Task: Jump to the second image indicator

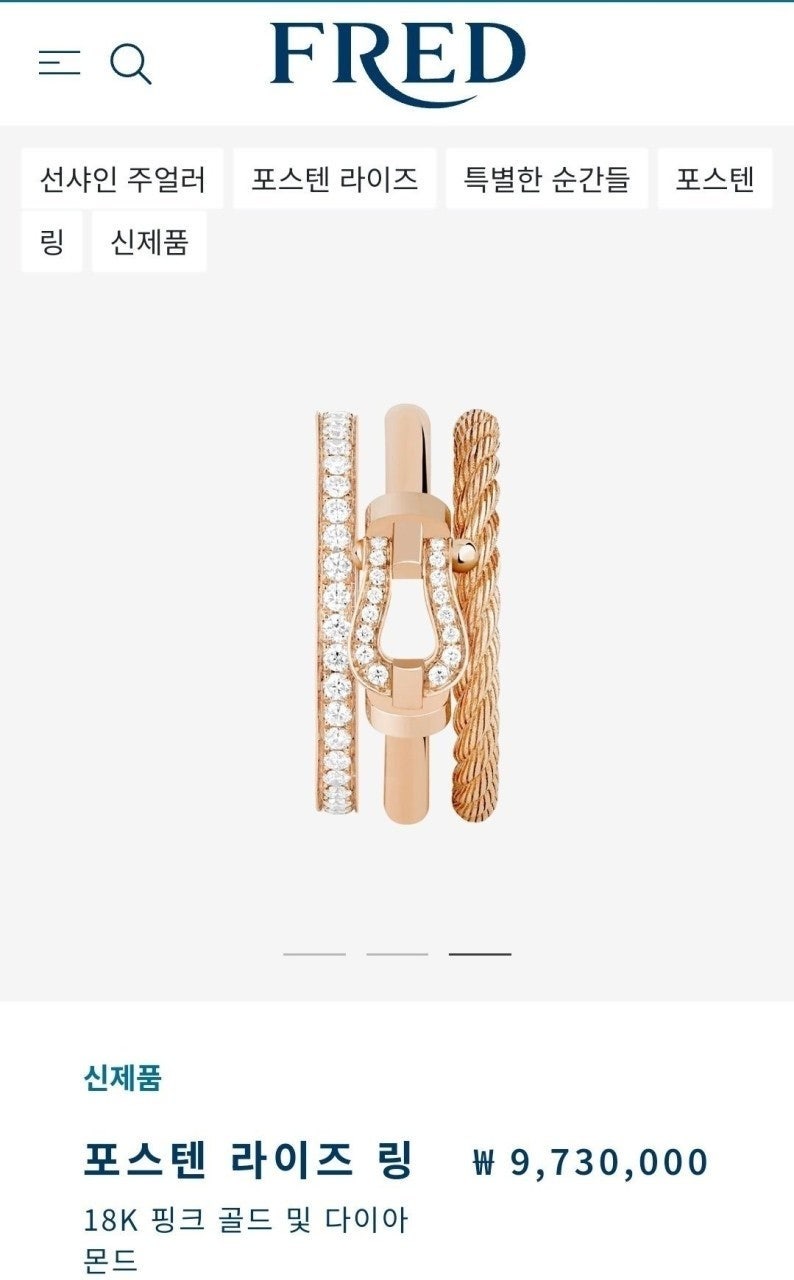Action: click(397, 954)
